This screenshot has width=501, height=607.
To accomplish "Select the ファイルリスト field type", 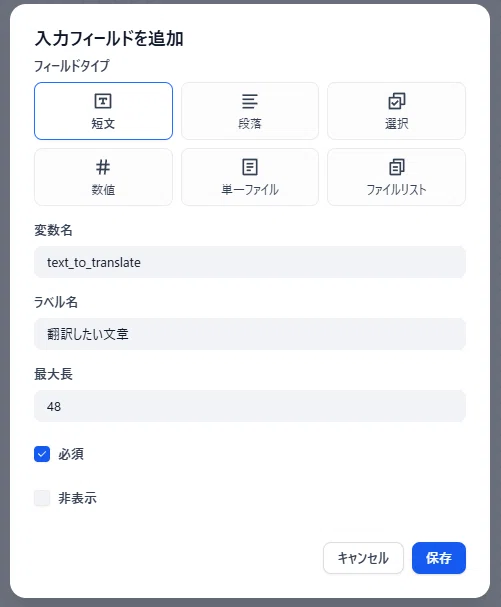I will pos(396,177).
